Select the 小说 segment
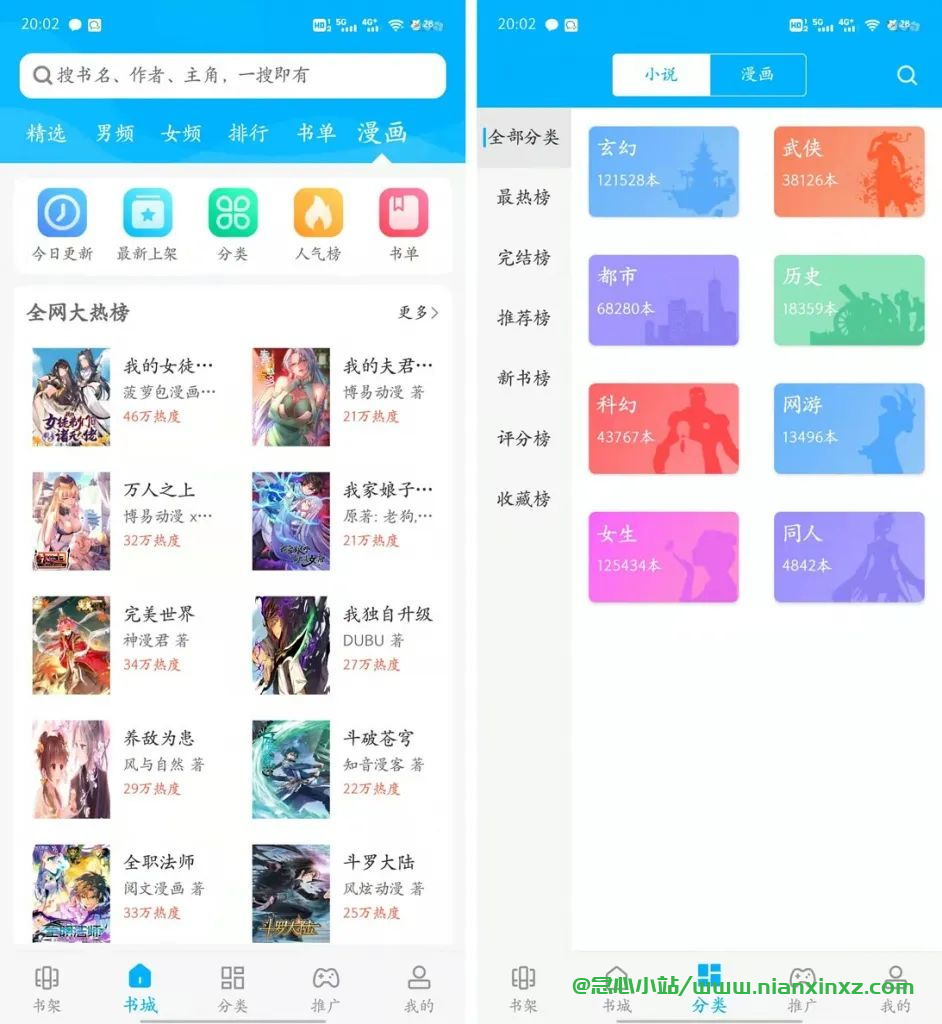The image size is (942, 1024). coord(661,75)
